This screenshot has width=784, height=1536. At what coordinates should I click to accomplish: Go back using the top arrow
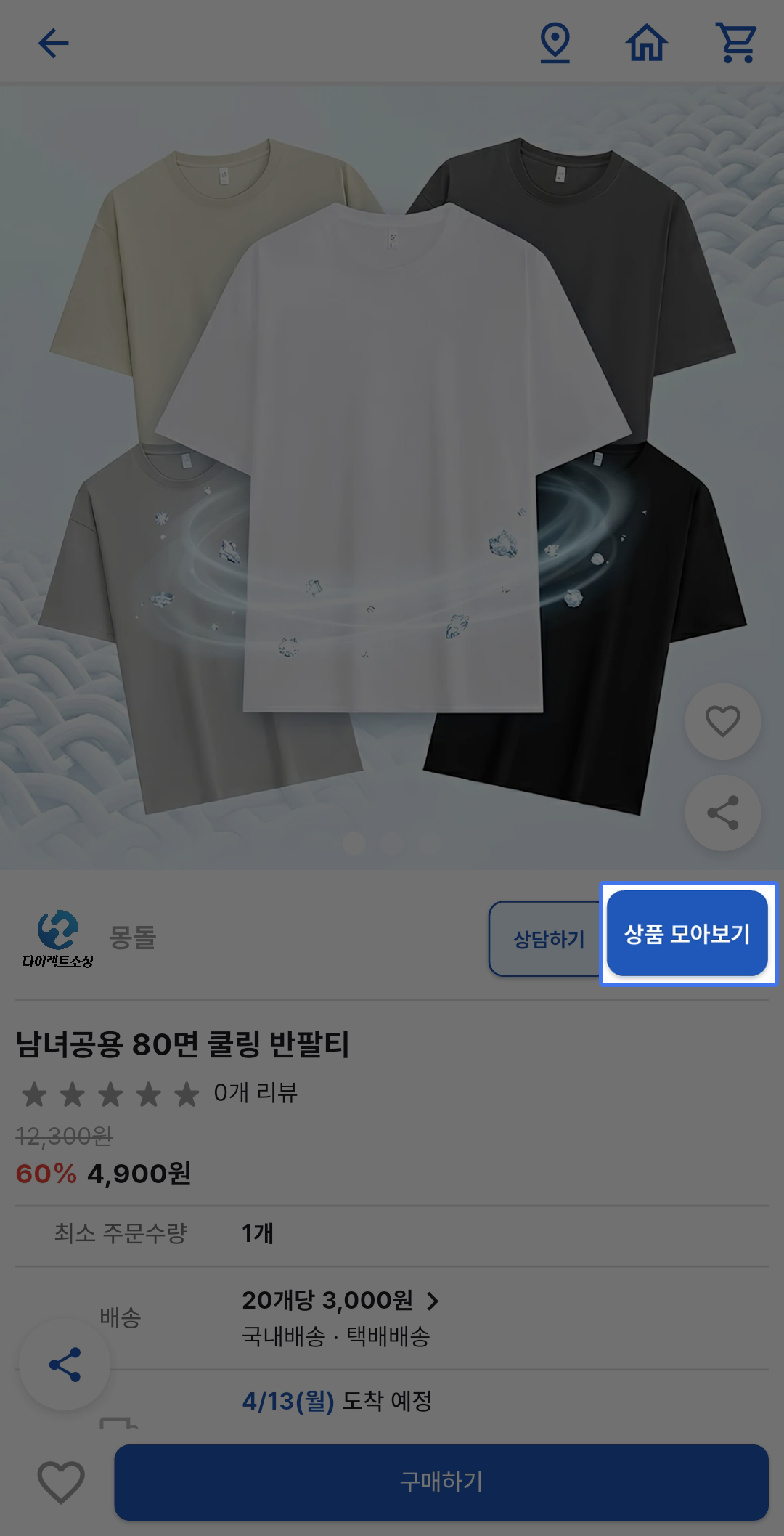(x=54, y=43)
